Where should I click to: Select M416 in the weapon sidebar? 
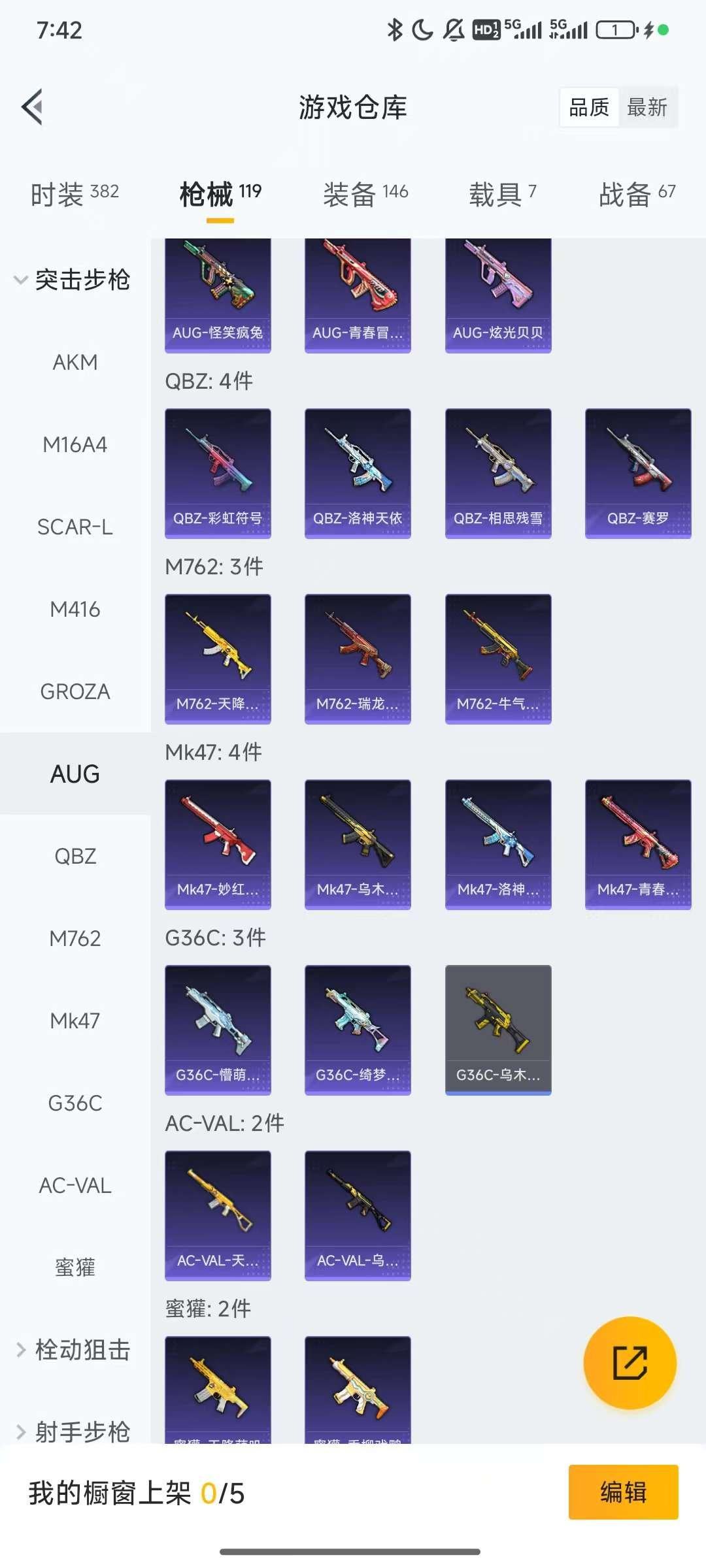[75, 609]
